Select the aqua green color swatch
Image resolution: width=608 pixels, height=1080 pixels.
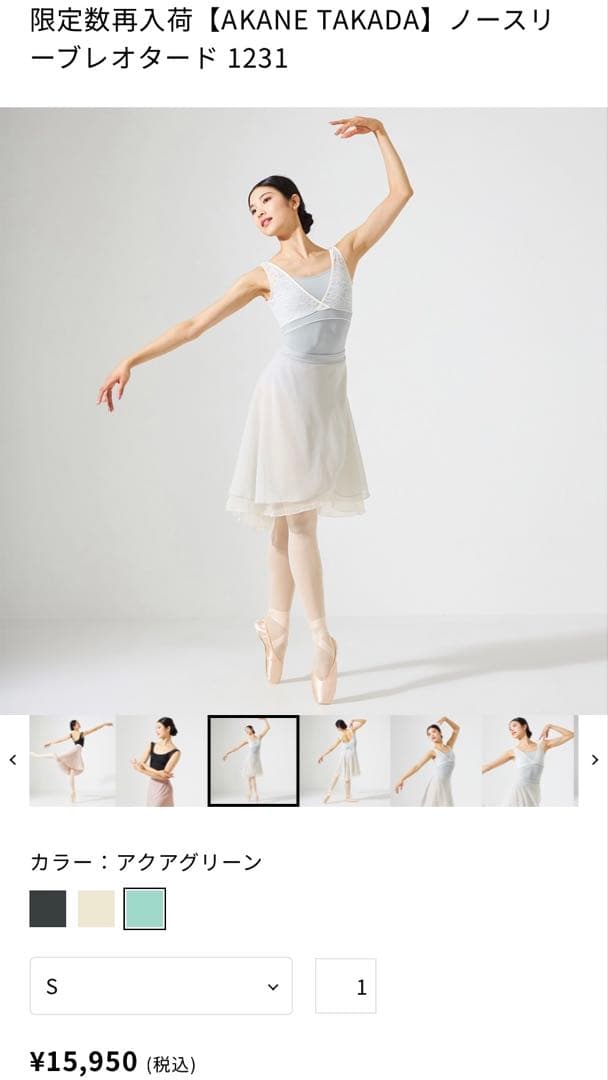(x=145, y=909)
